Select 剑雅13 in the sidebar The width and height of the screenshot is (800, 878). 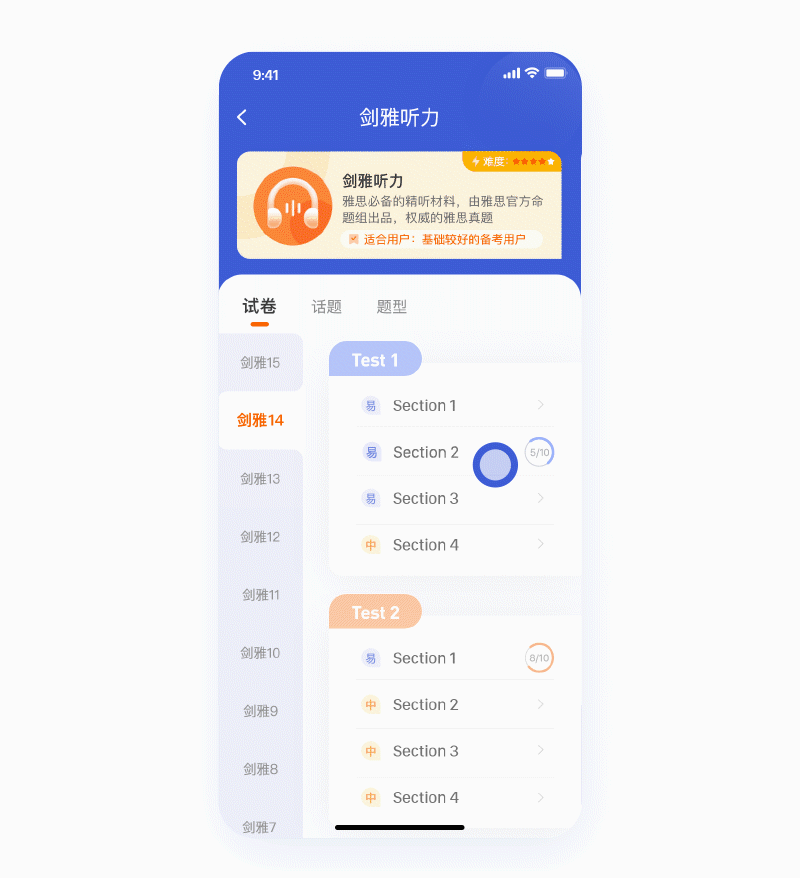[260, 479]
